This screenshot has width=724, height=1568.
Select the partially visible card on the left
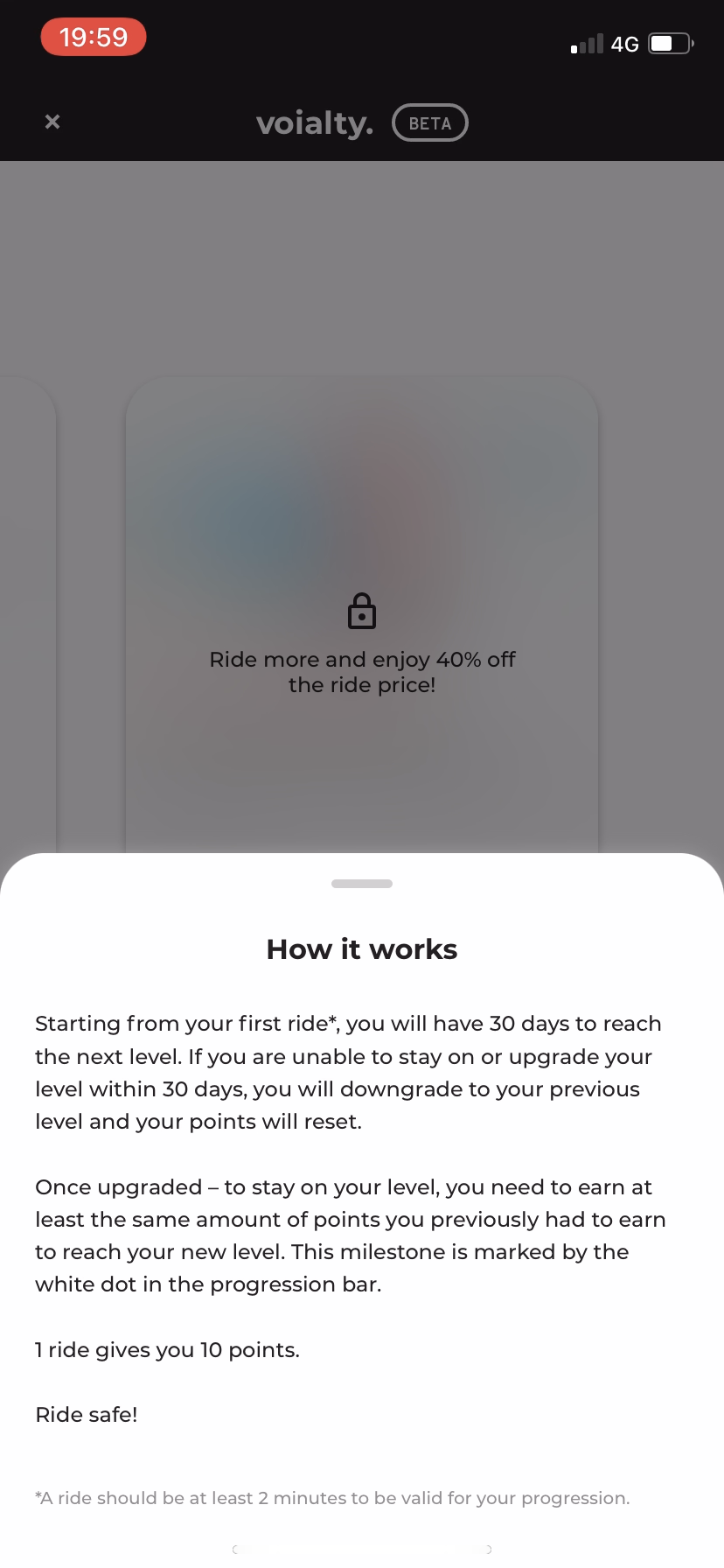pyautogui.click(x=26, y=612)
